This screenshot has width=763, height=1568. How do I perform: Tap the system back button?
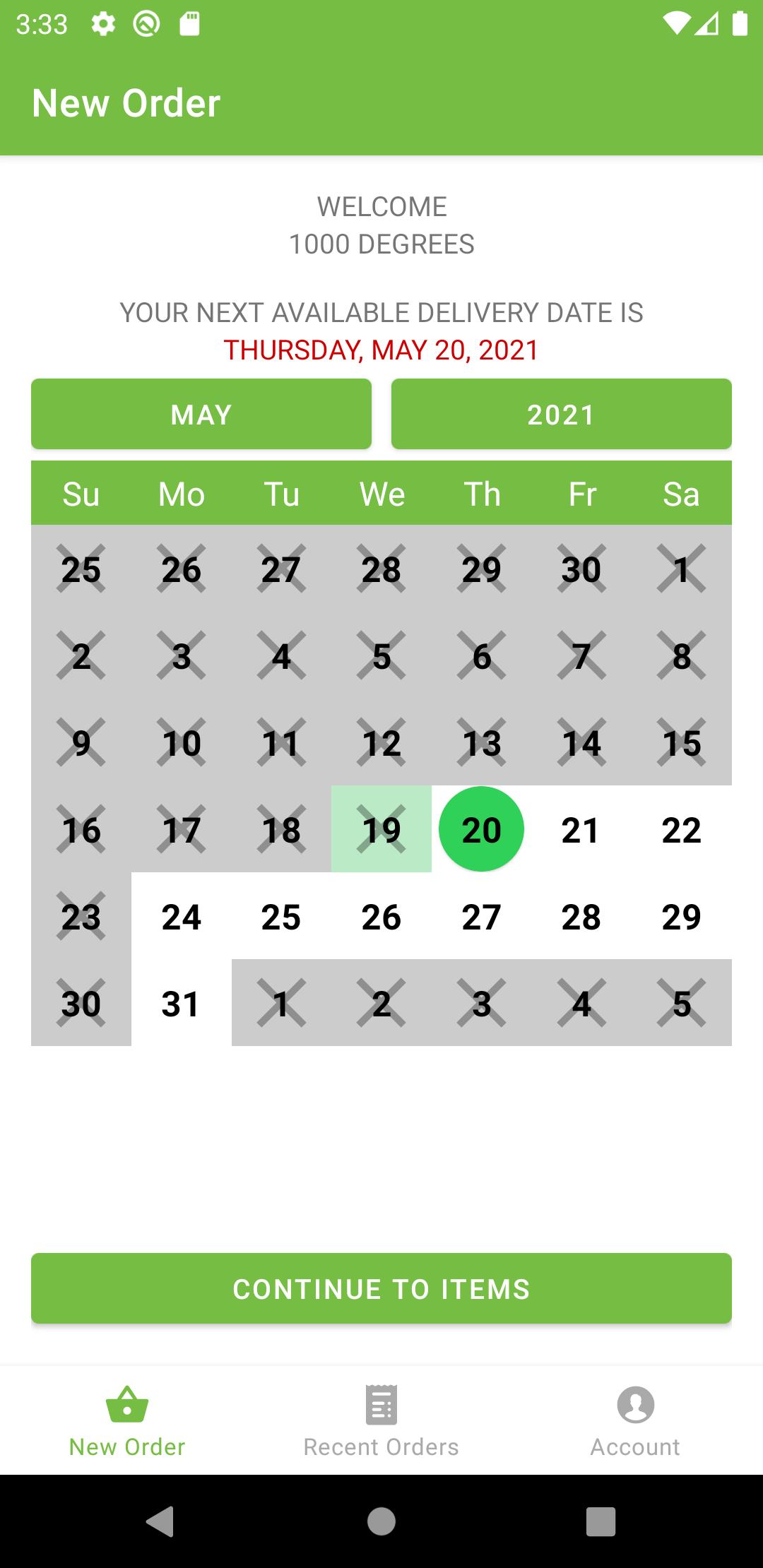coord(160,1521)
